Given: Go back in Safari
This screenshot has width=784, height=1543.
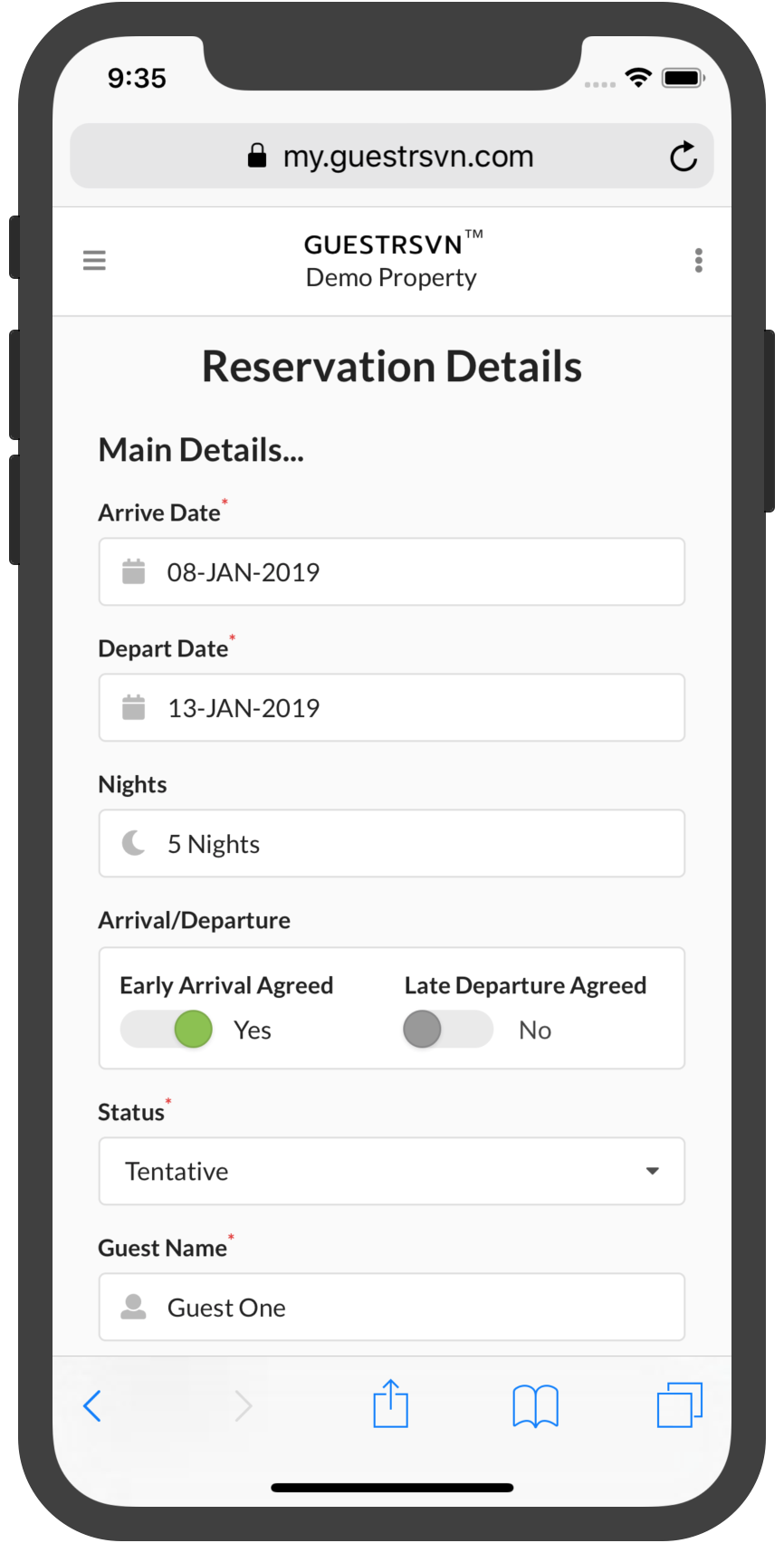Looking at the screenshot, I should tap(92, 1406).
